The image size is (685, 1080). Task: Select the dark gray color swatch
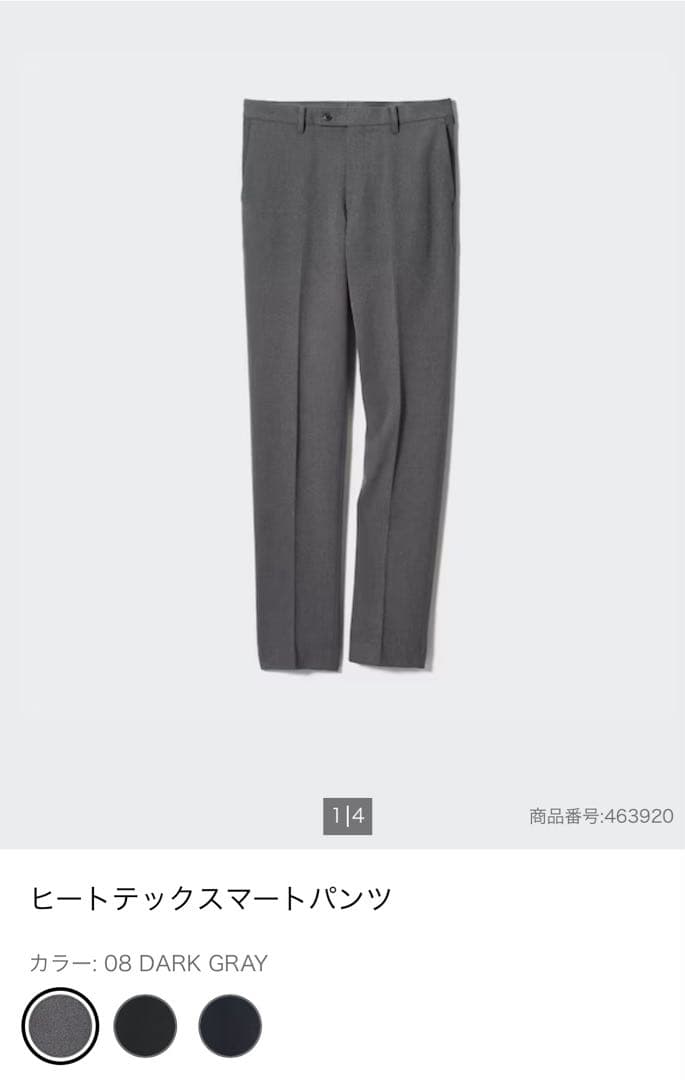[x=60, y=1026]
